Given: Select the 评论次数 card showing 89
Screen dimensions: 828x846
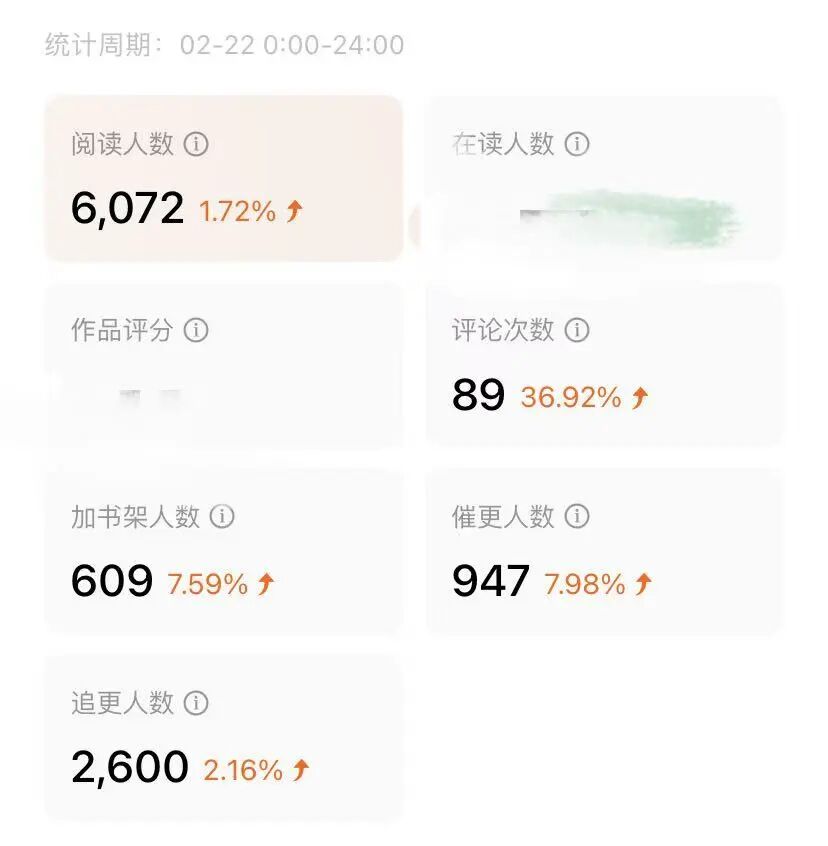Looking at the screenshot, I should pyautogui.click(x=604, y=366).
